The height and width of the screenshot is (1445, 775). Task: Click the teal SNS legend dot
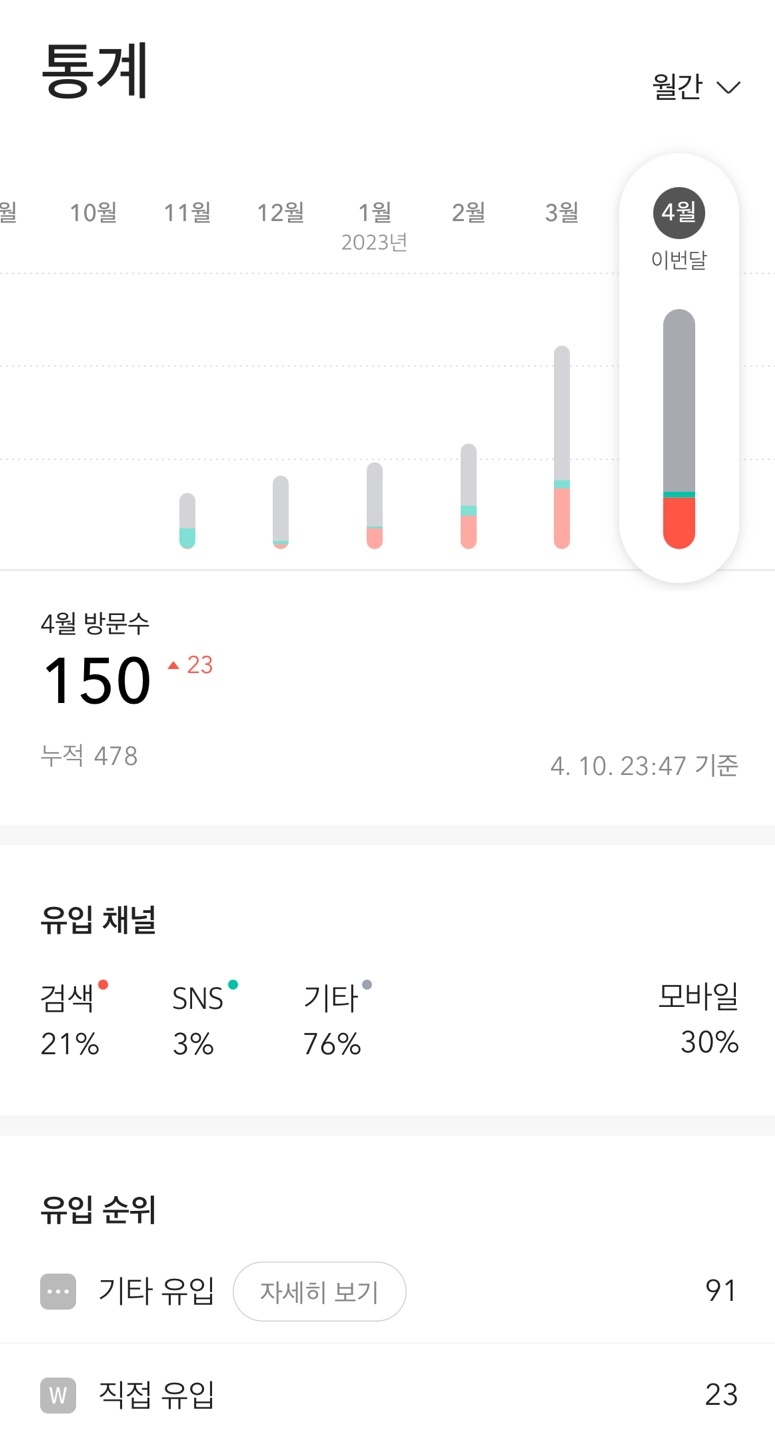233,985
